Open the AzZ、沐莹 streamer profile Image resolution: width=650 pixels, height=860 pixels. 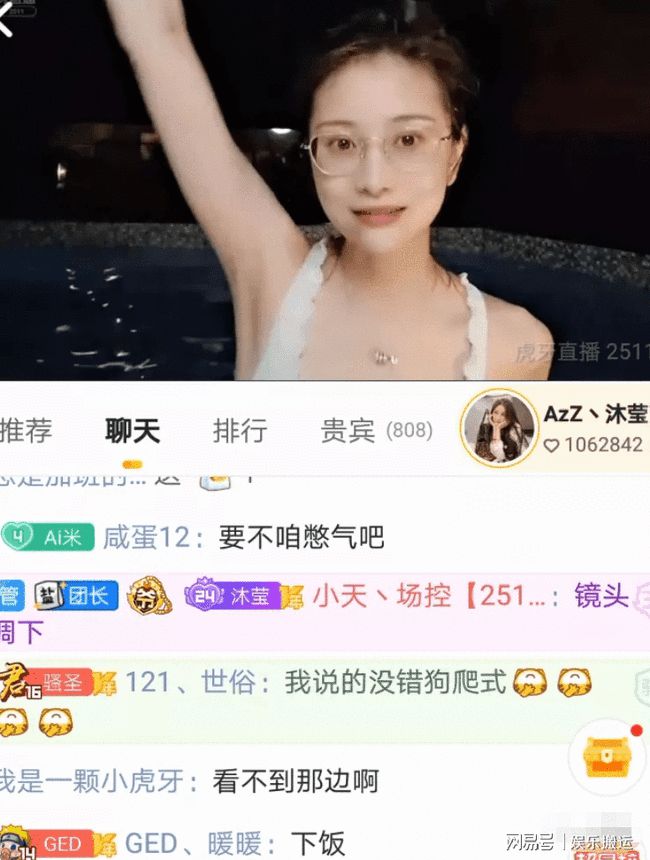(x=553, y=429)
